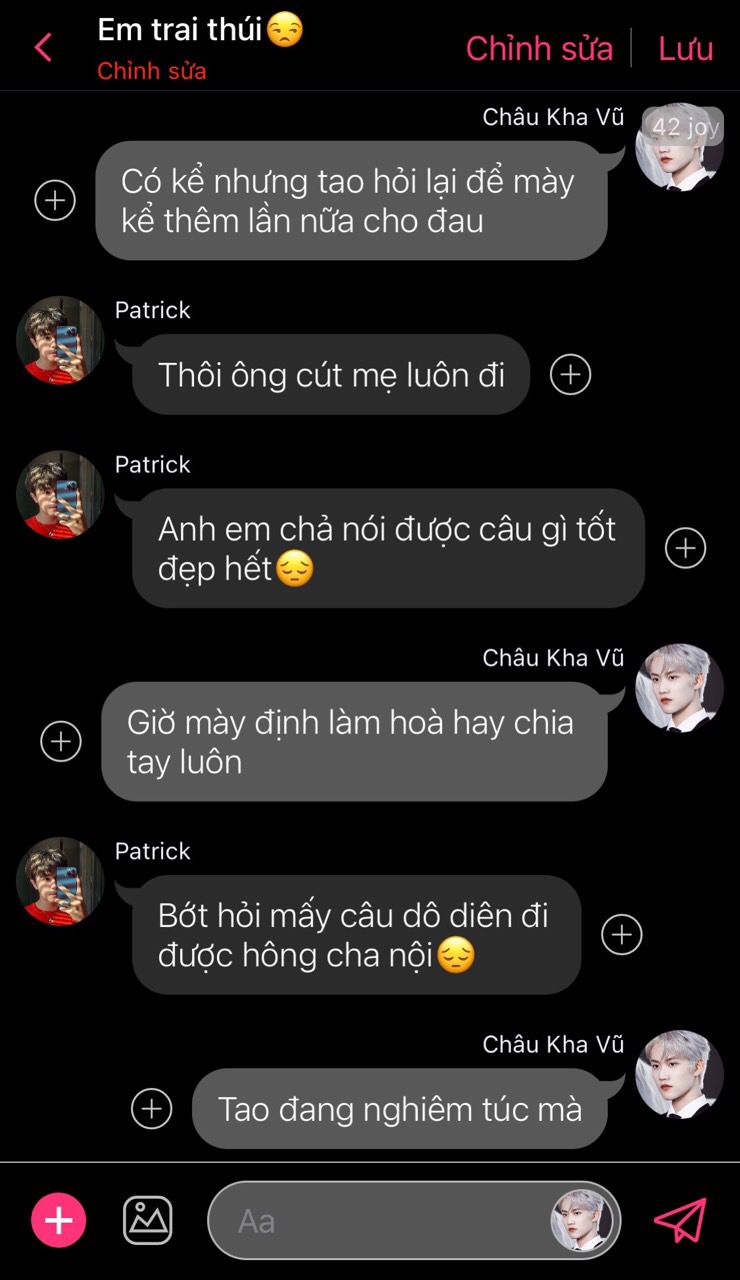Tap Châu Kha Vũ's avatar beside "Giờ mày định"
Viewport: 740px width, 1280px height.
coord(679,688)
